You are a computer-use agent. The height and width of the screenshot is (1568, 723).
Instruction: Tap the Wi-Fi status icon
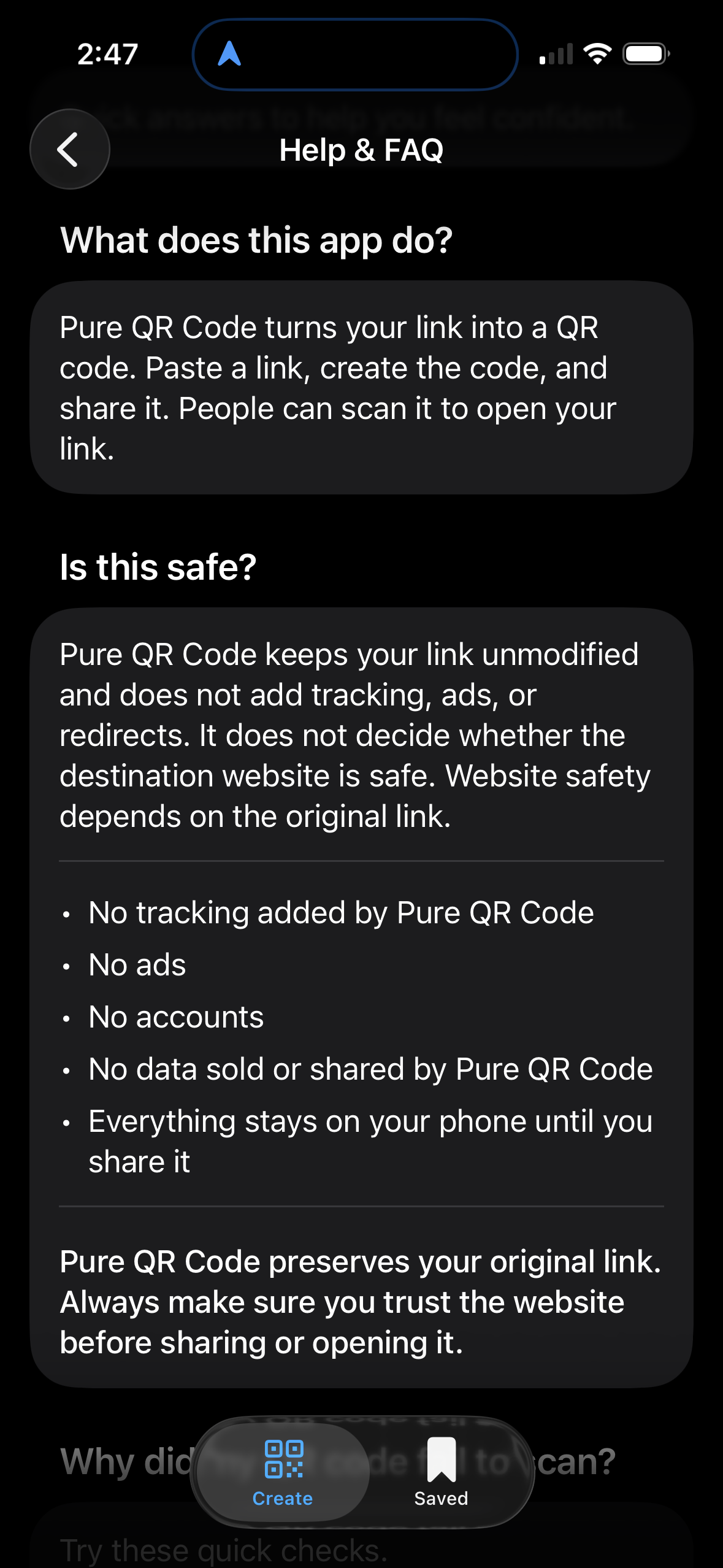pos(595,53)
